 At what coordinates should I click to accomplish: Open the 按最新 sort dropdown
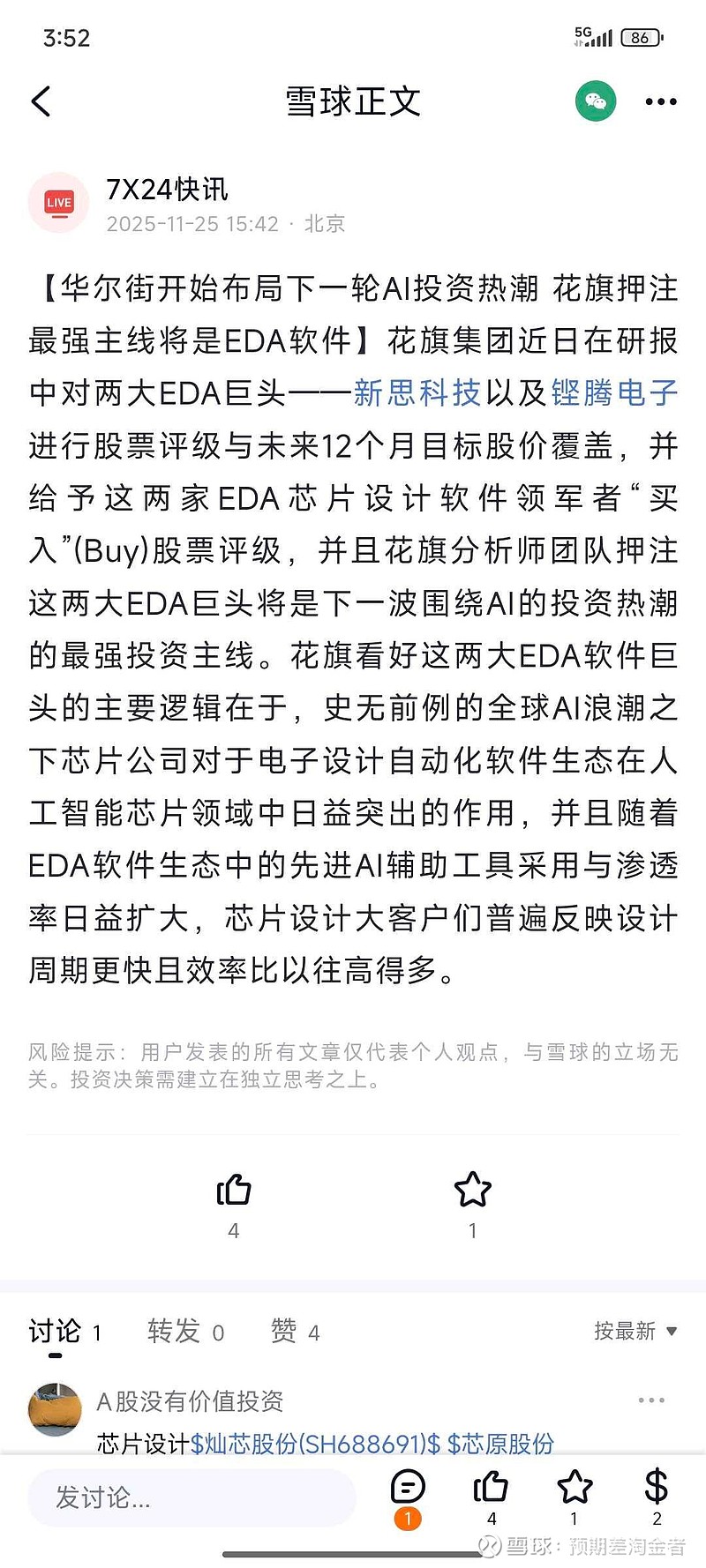pyautogui.click(x=632, y=1332)
